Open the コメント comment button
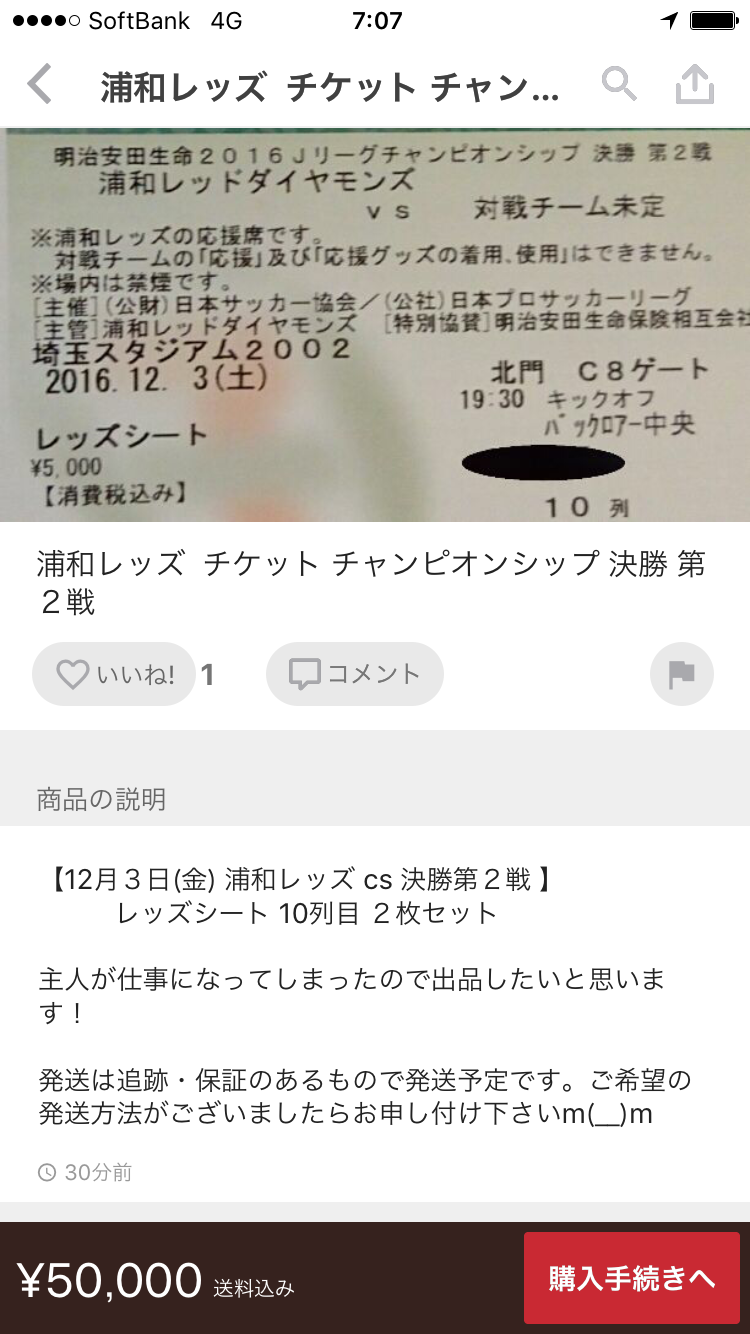The width and height of the screenshot is (750, 1334). 355,675
